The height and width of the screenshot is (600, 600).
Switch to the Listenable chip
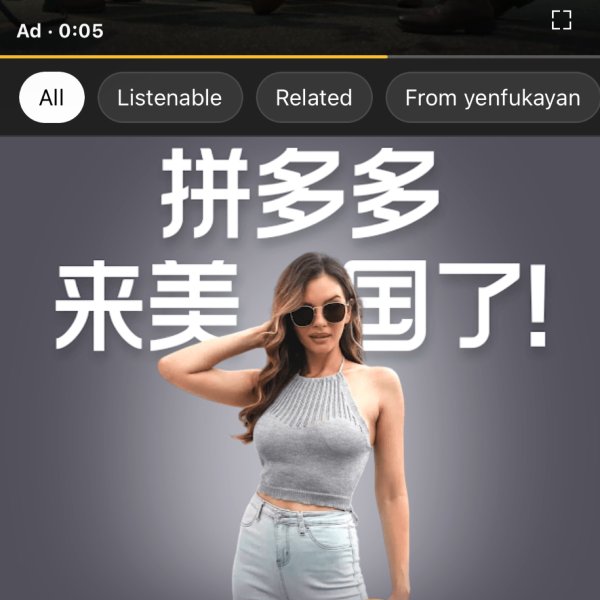click(x=169, y=98)
